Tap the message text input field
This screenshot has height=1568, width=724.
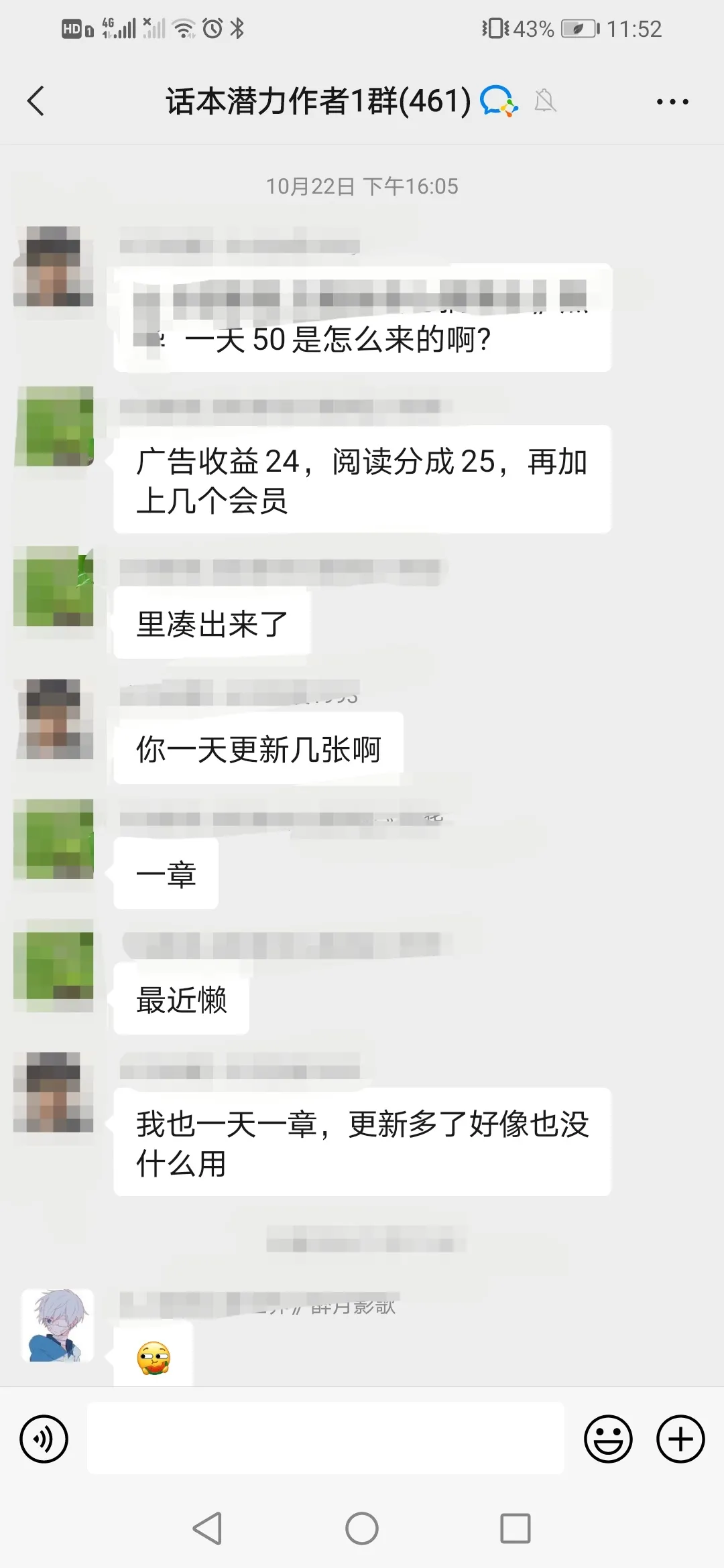click(x=326, y=1438)
